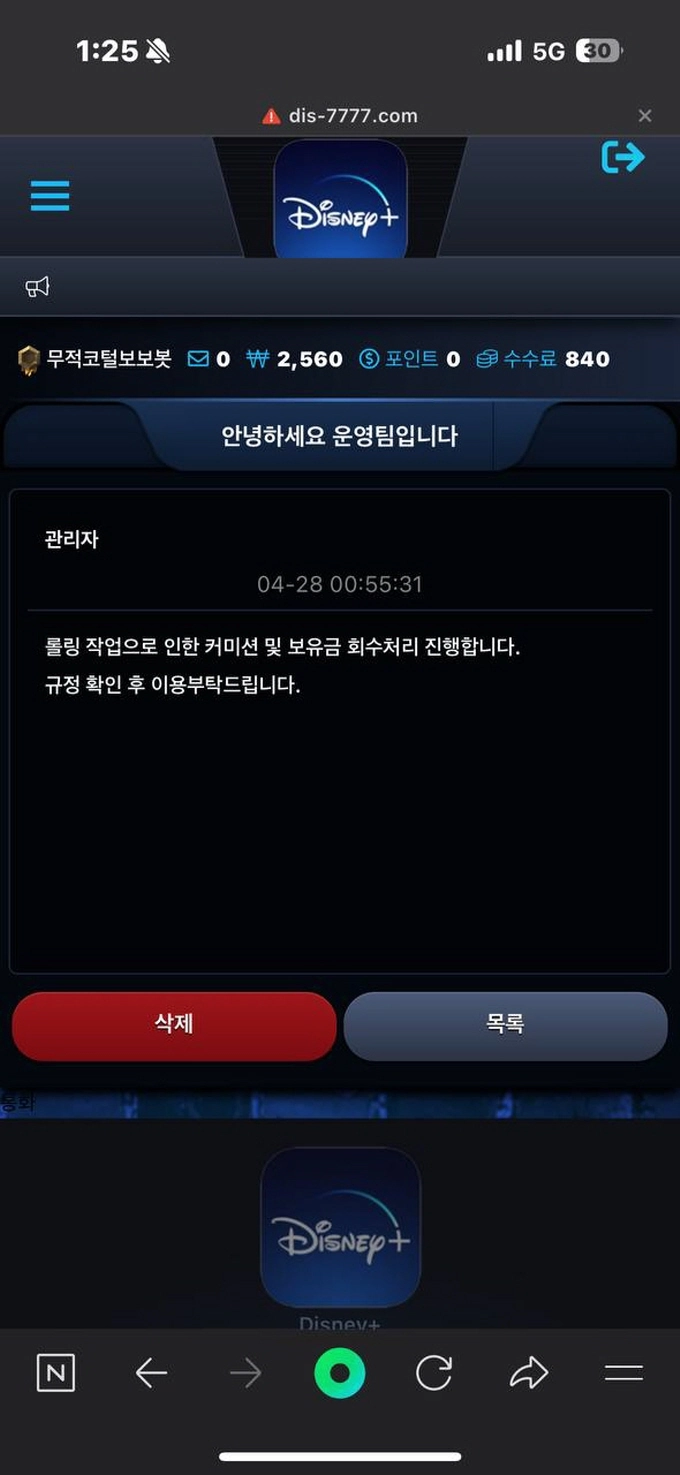This screenshot has width=680, height=1475.
Task: Go back in the browser
Action: point(151,1374)
